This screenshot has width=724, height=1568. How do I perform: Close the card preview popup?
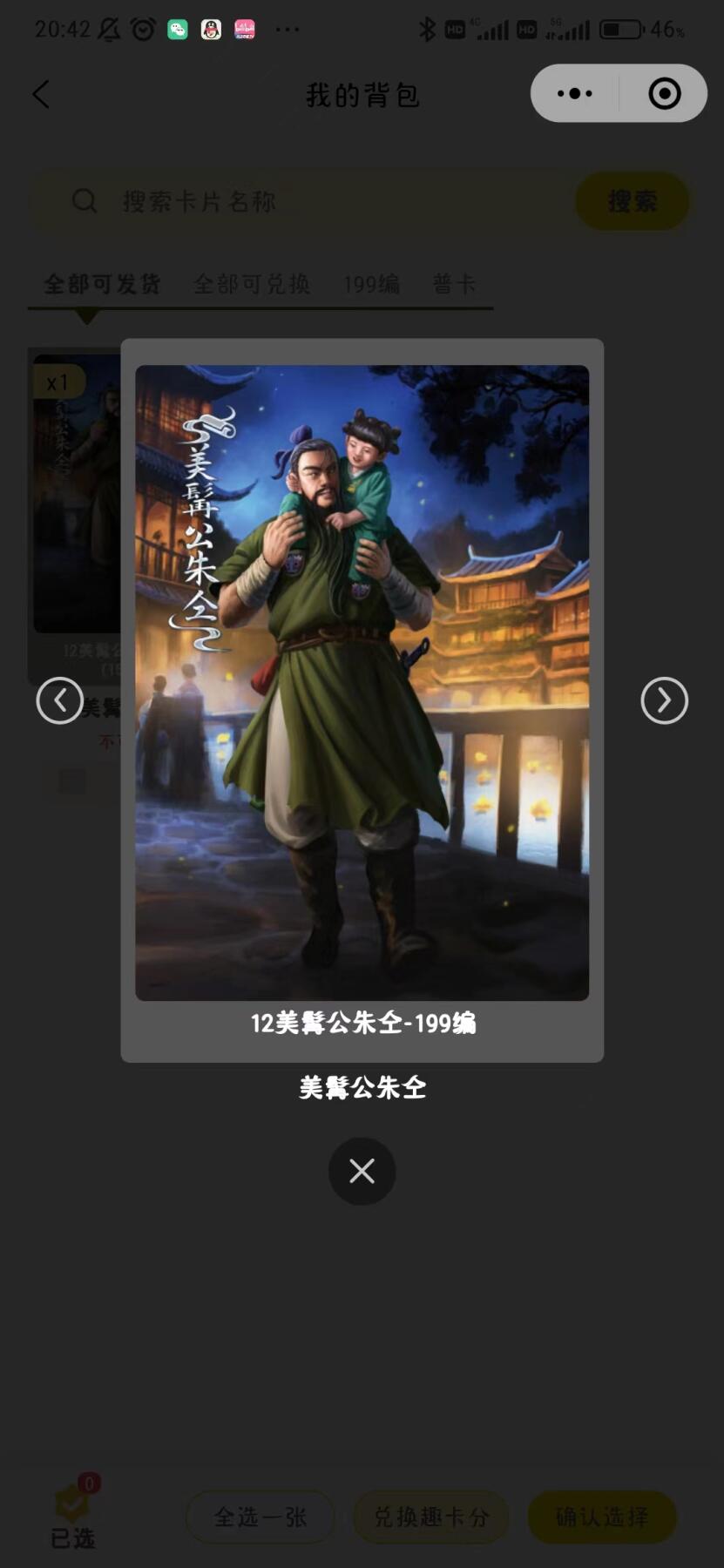pos(362,1171)
